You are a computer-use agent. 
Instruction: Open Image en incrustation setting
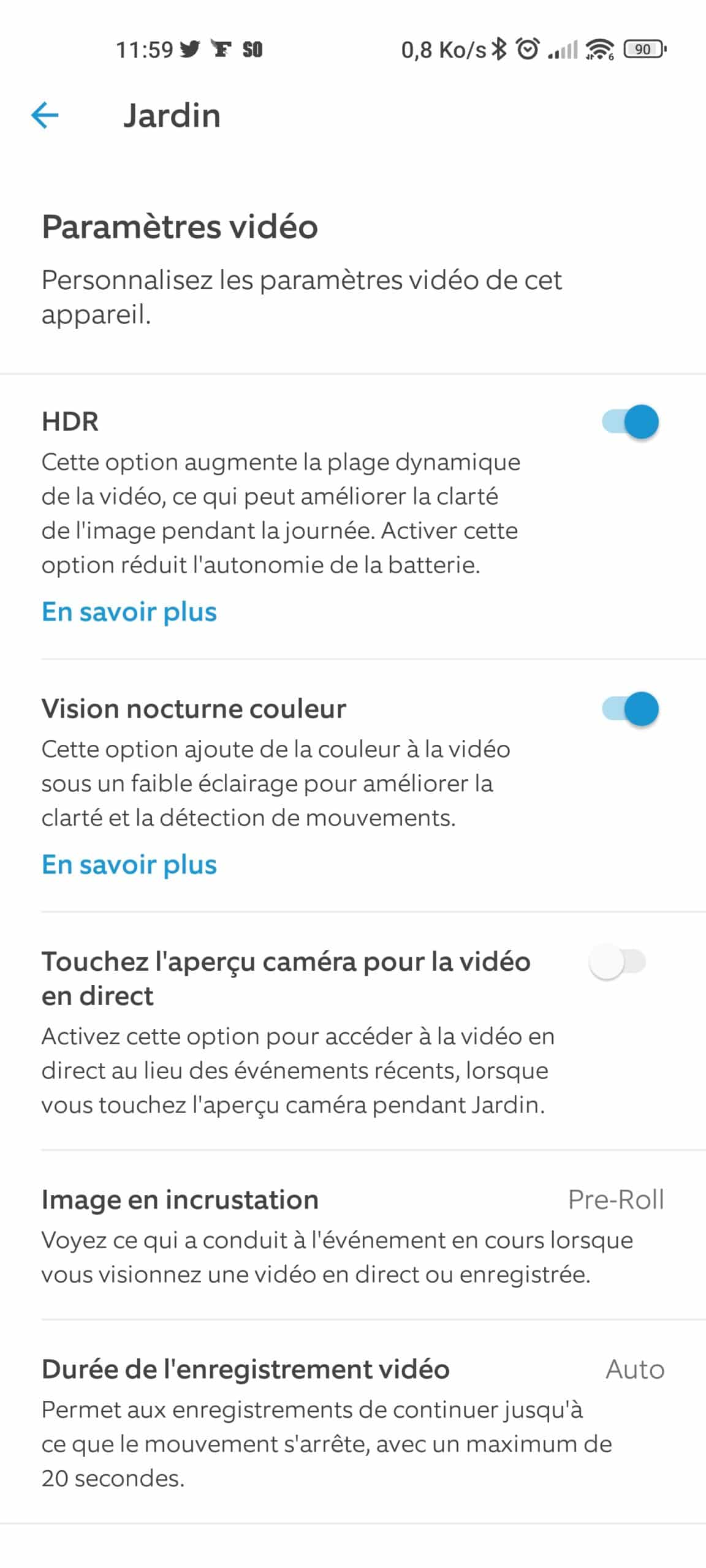[353, 1236]
